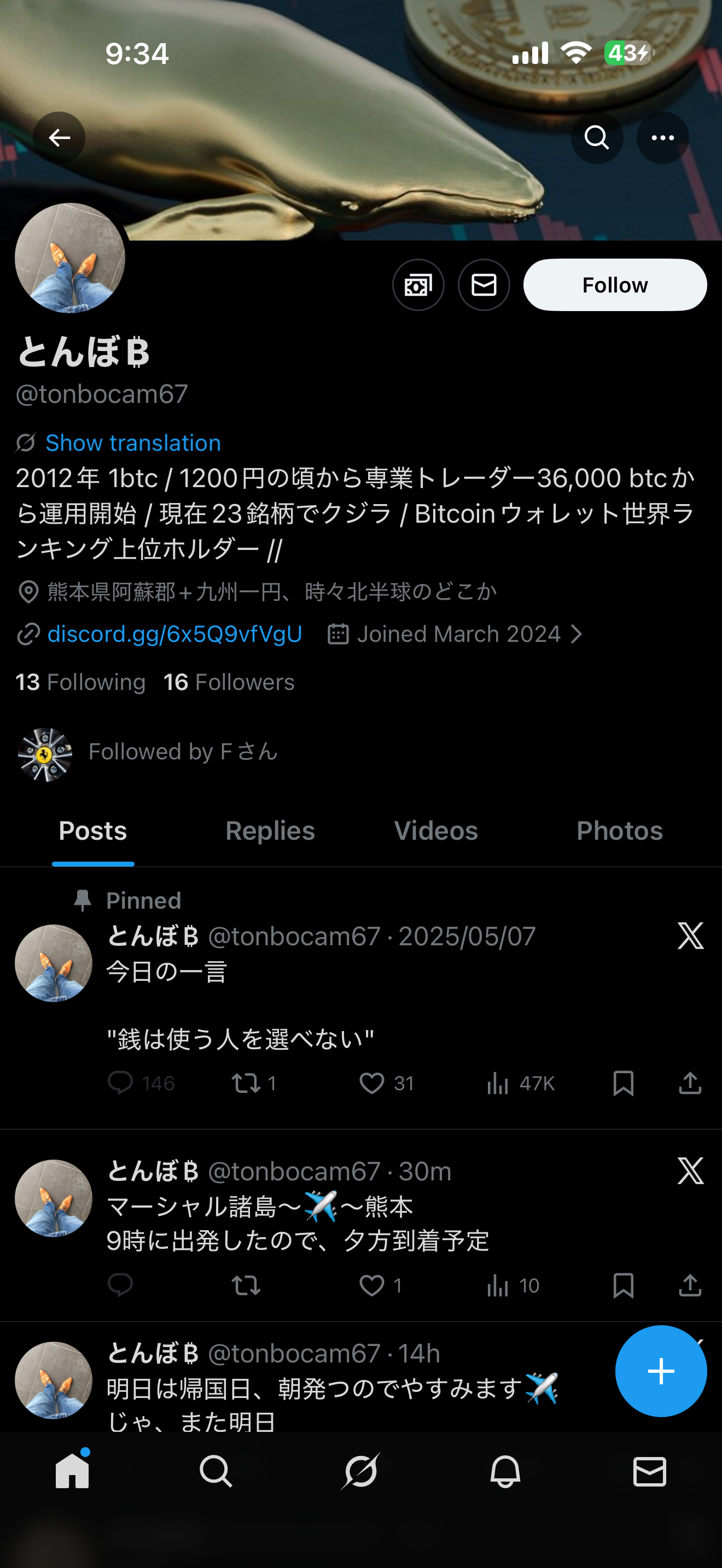Image resolution: width=722 pixels, height=1568 pixels.
Task: Tap the tip money icon
Action: coord(418,285)
